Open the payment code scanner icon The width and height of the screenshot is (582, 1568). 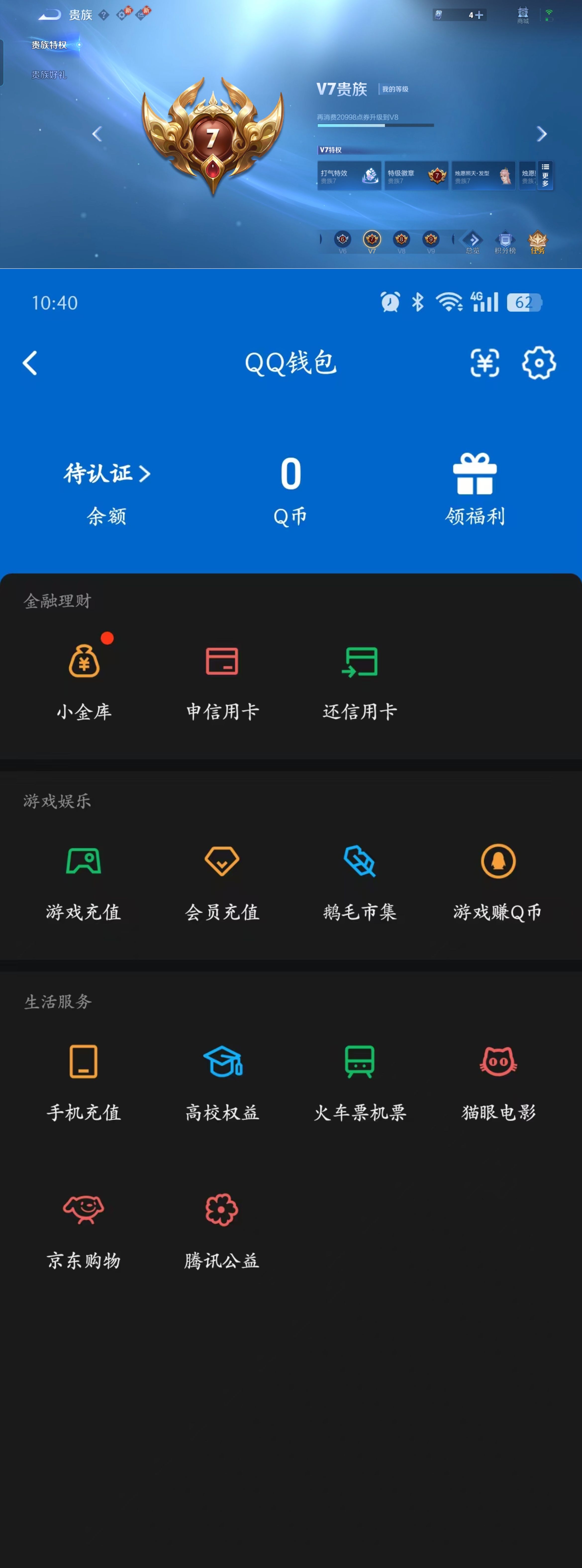tap(485, 363)
